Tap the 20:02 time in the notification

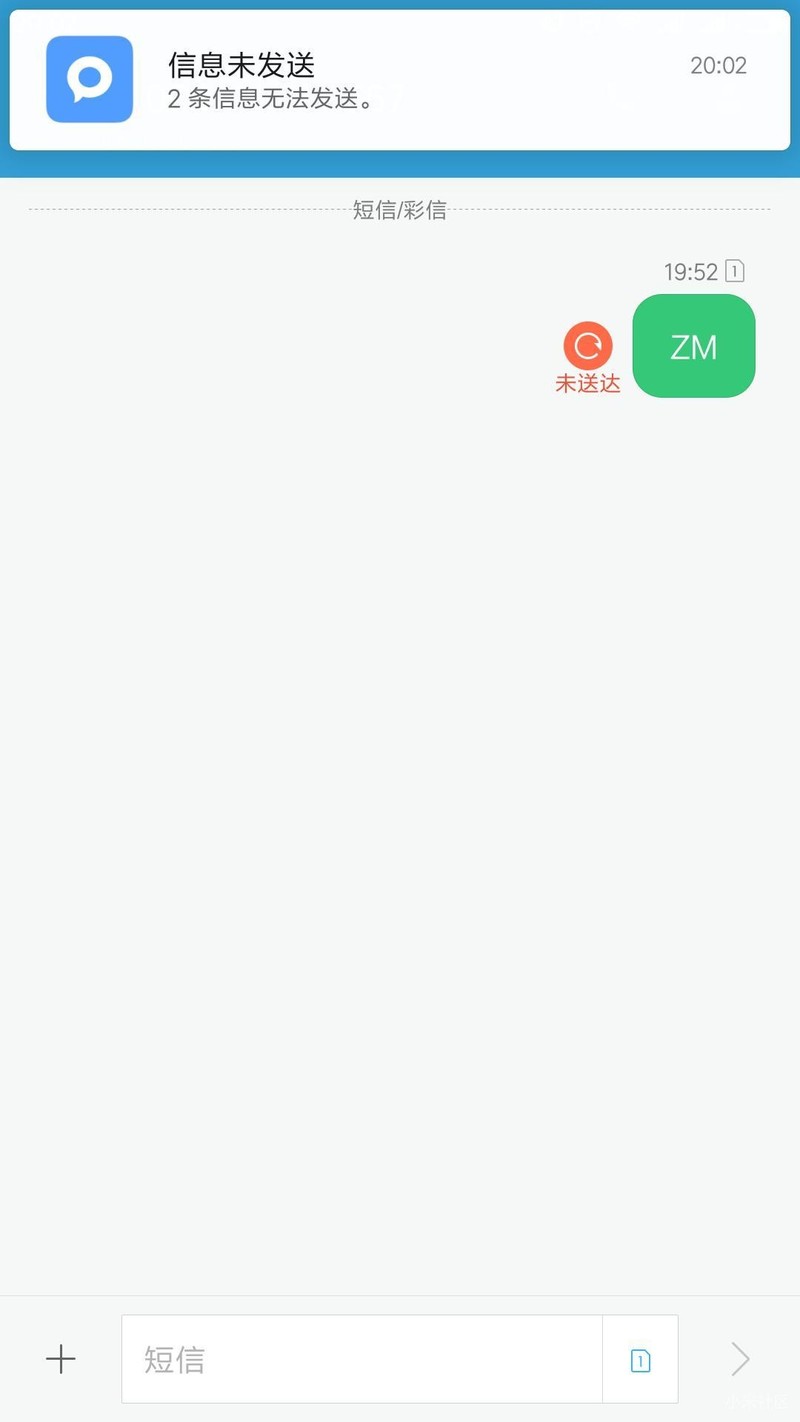718,66
